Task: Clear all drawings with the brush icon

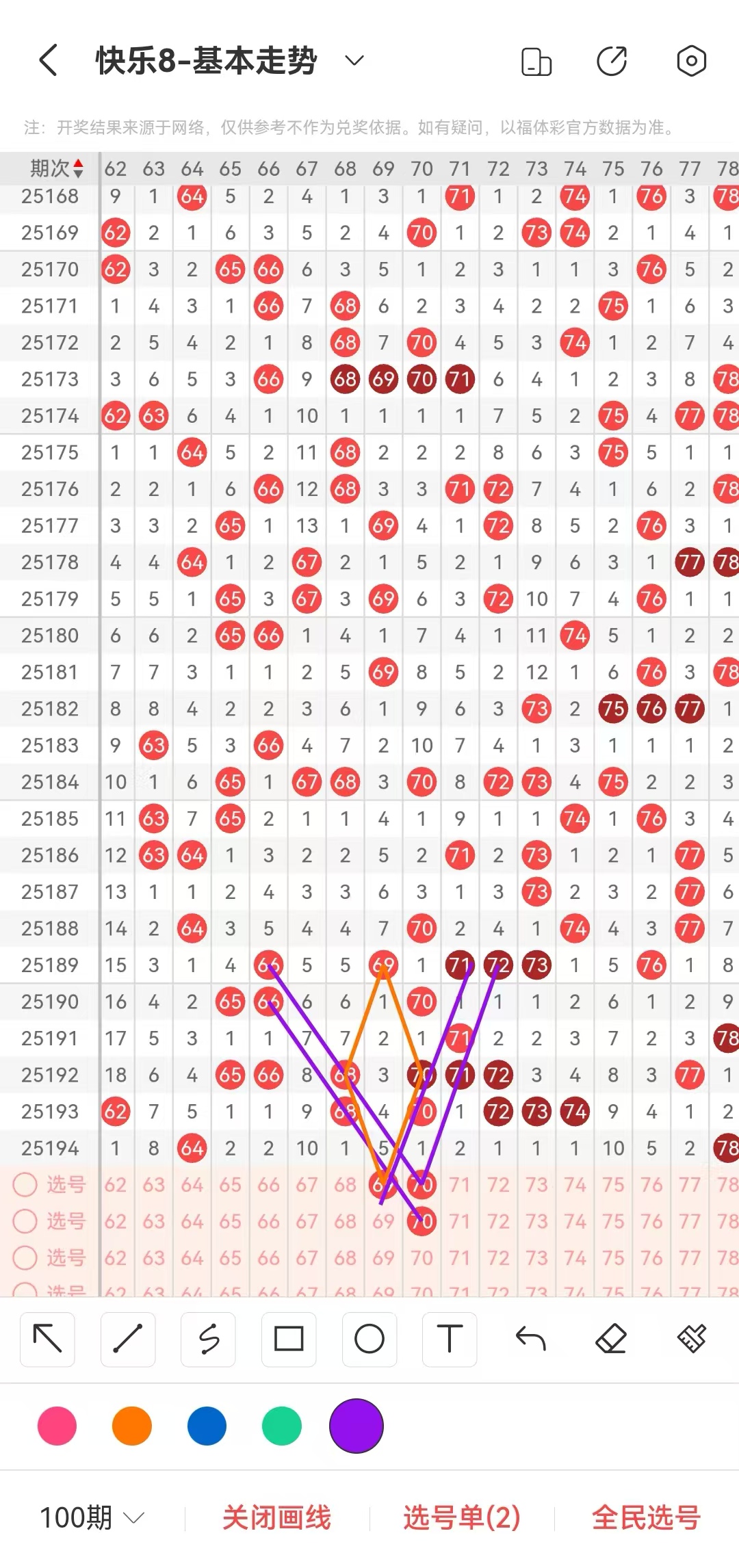Action: (x=691, y=1339)
